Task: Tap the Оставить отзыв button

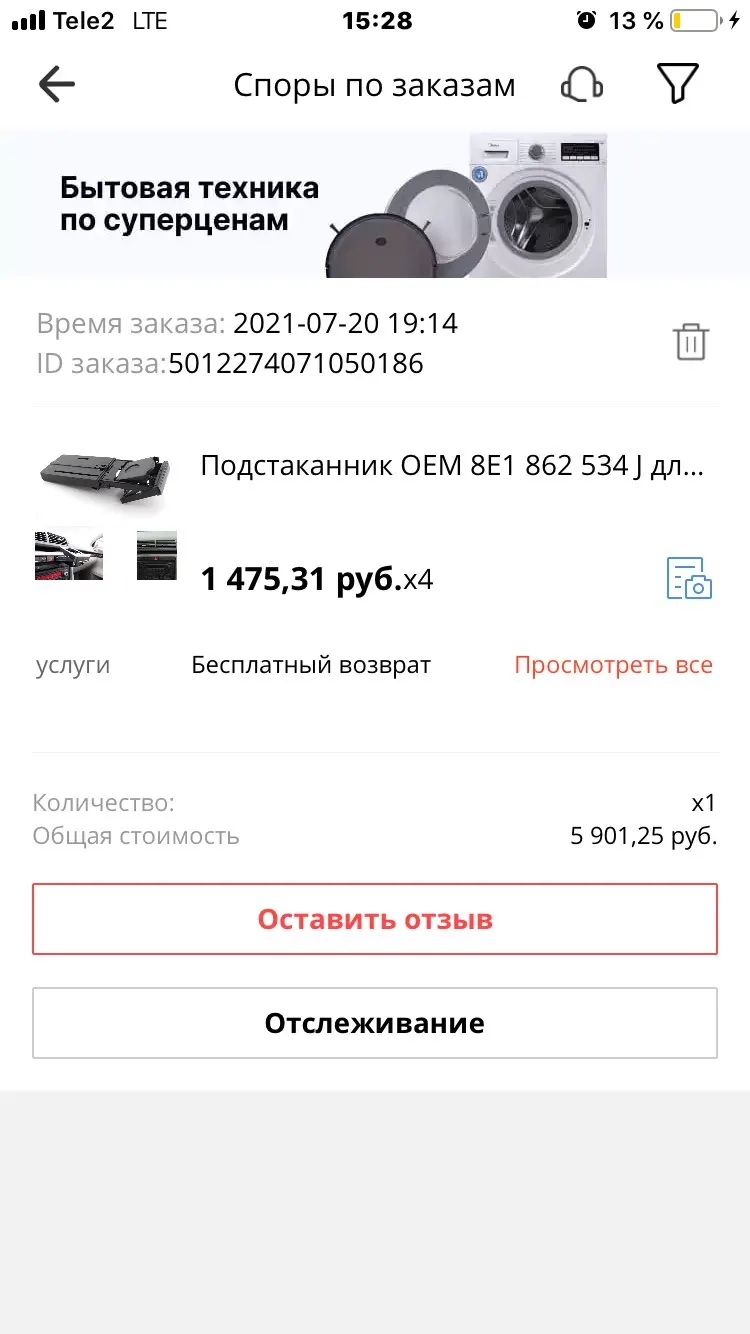Action: pos(375,919)
